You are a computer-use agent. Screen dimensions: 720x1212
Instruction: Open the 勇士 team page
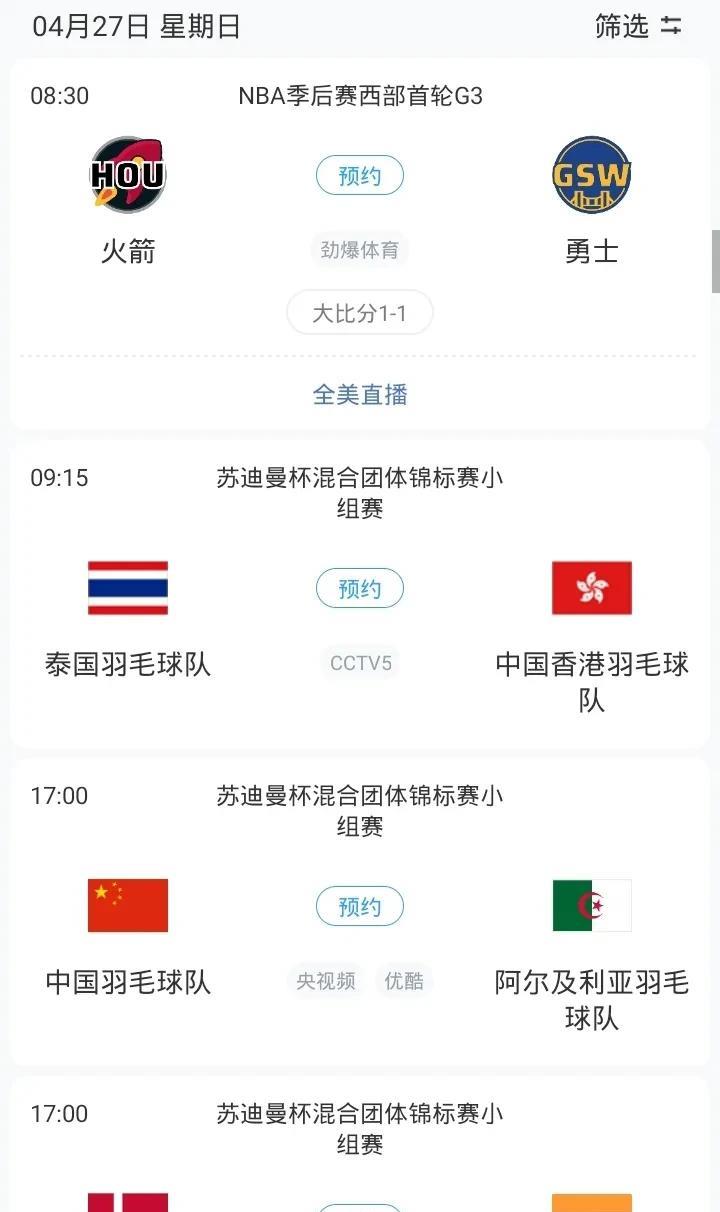click(x=592, y=202)
